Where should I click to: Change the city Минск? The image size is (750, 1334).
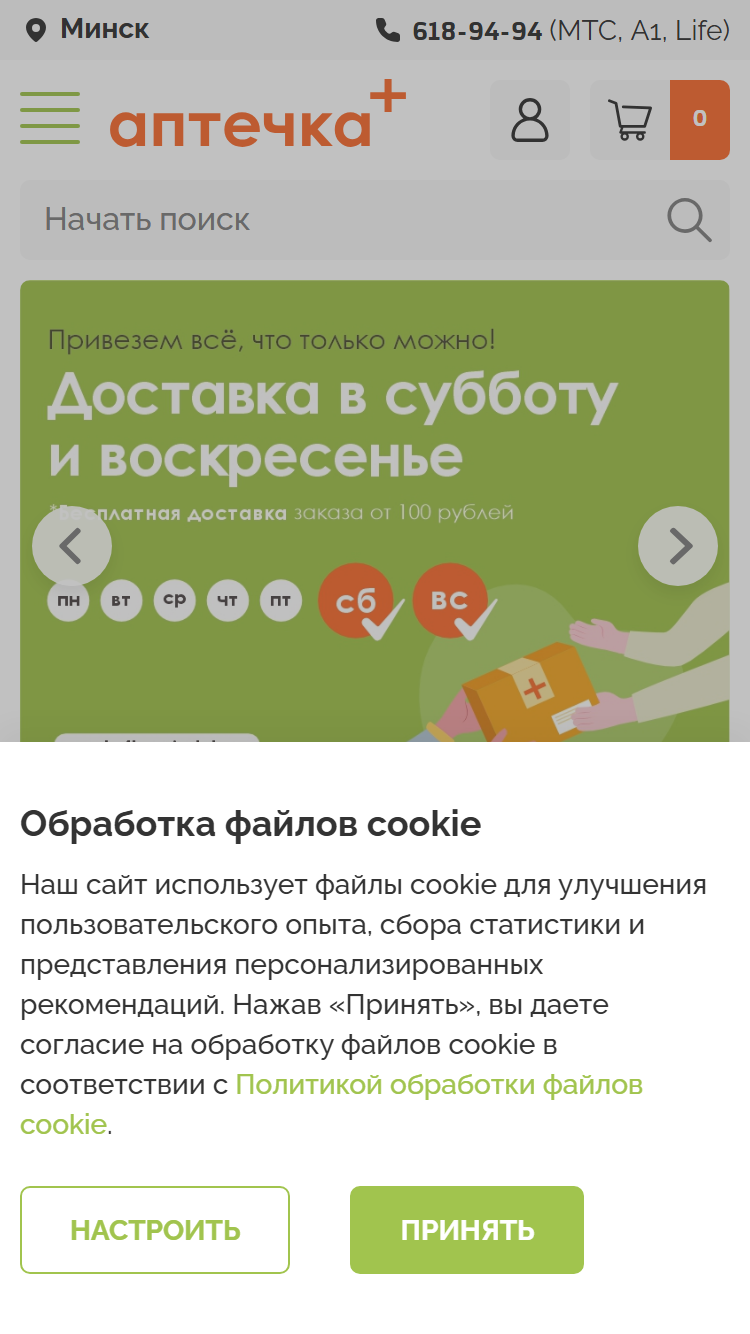tap(87, 29)
